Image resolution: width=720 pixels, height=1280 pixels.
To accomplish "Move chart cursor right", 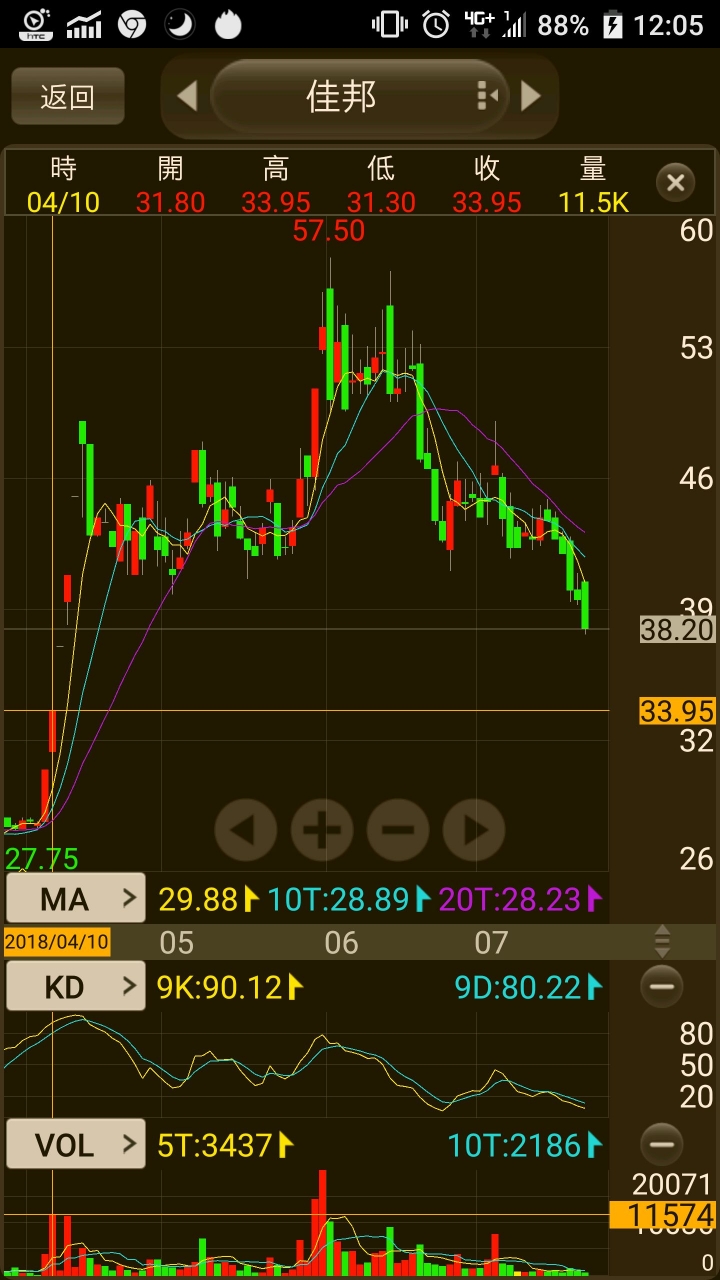I will (474, 830).
